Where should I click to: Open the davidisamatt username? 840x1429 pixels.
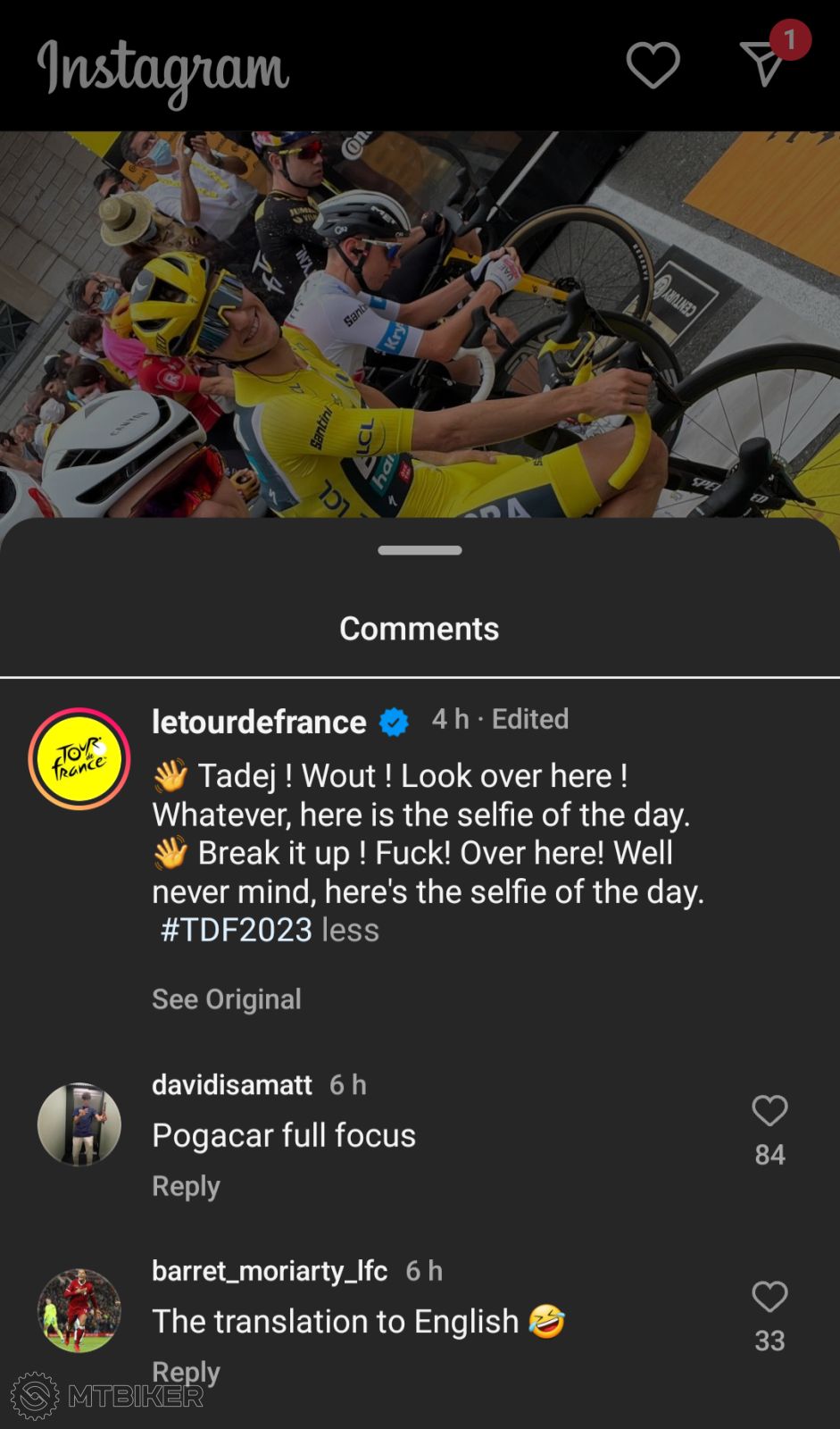[232, 1084]
